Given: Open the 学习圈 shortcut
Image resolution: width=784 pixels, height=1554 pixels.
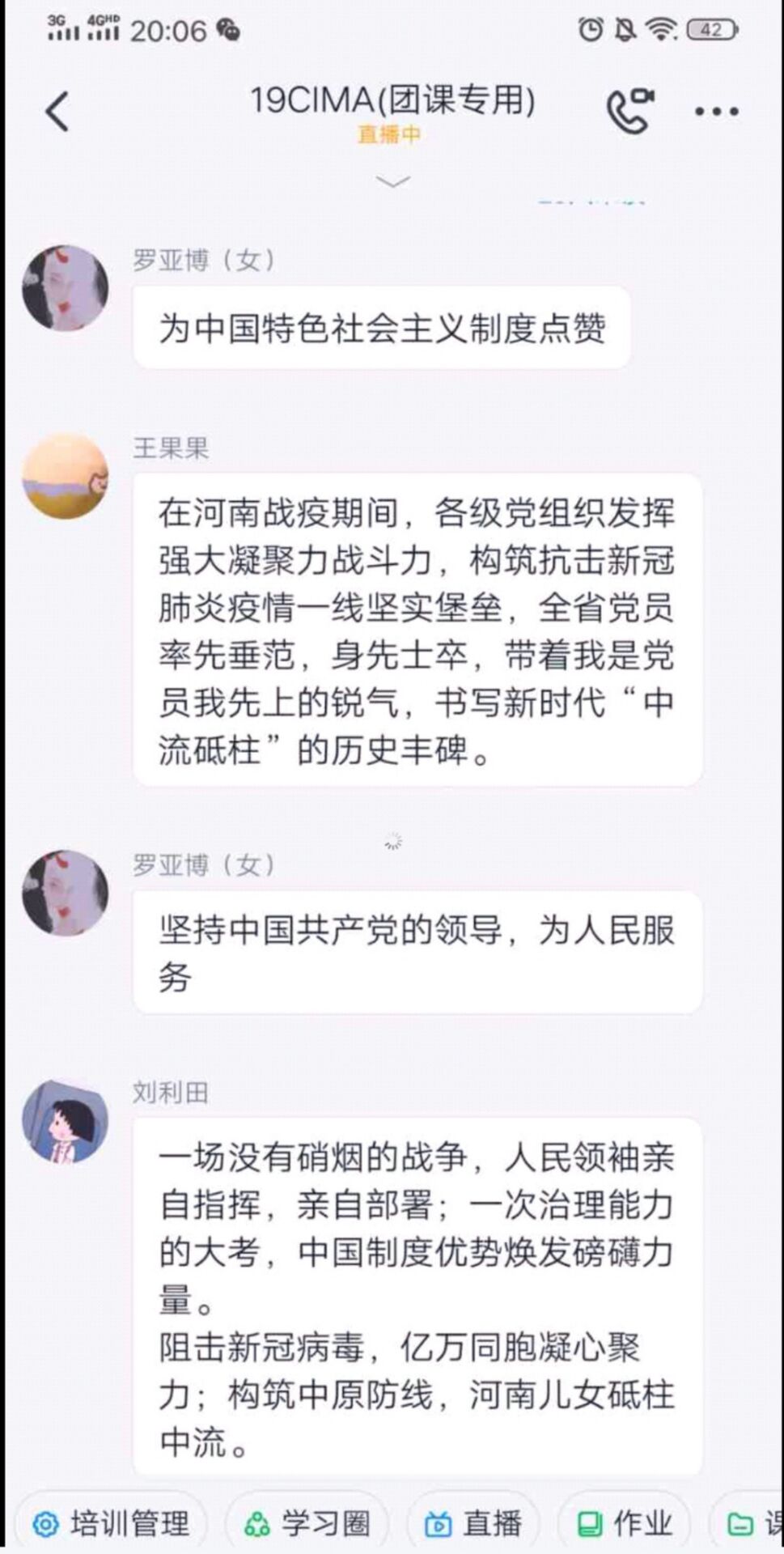Looking at the screenshot, I should [308, 1524].
